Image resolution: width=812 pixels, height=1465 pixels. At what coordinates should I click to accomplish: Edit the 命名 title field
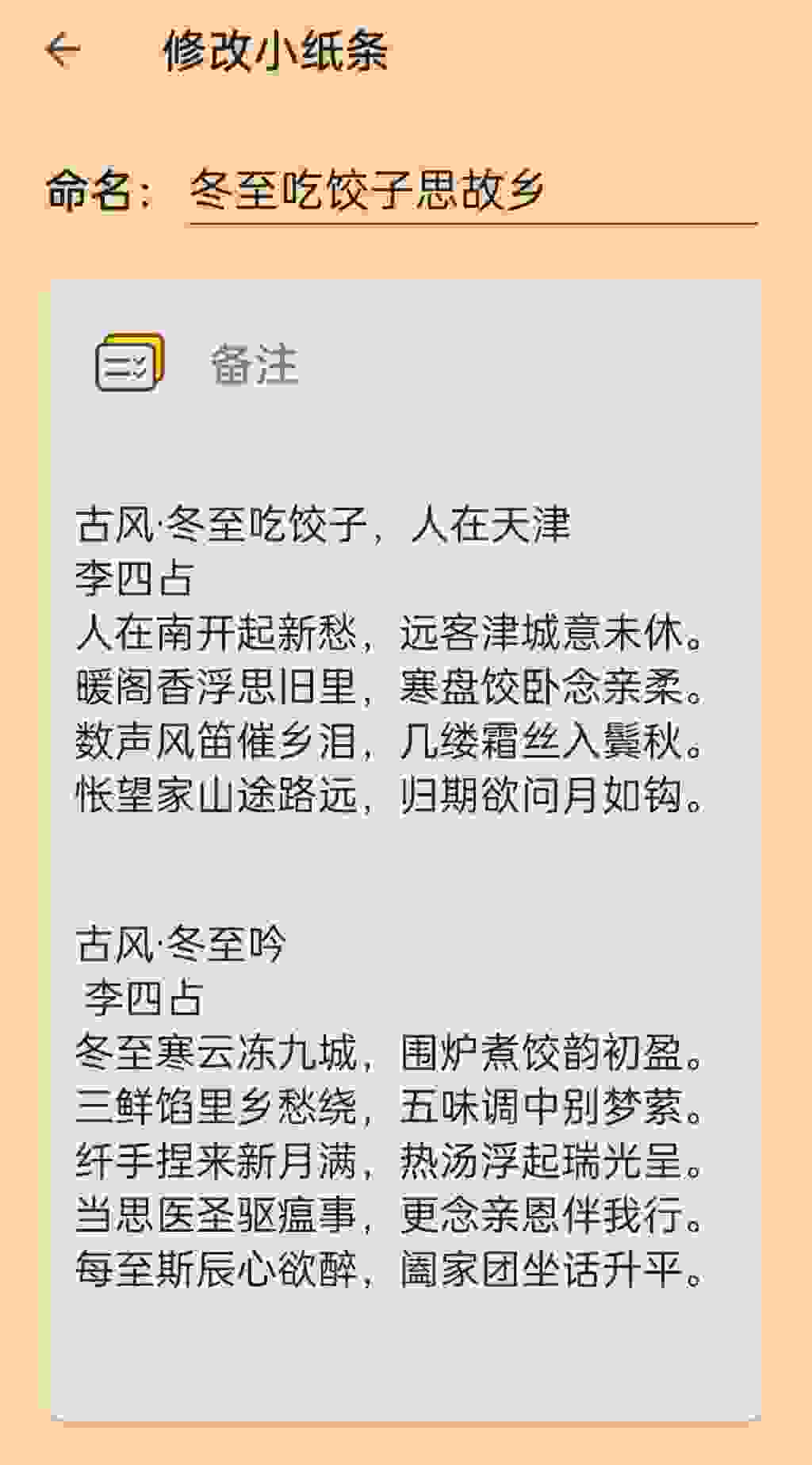click(x=471, y=191)
